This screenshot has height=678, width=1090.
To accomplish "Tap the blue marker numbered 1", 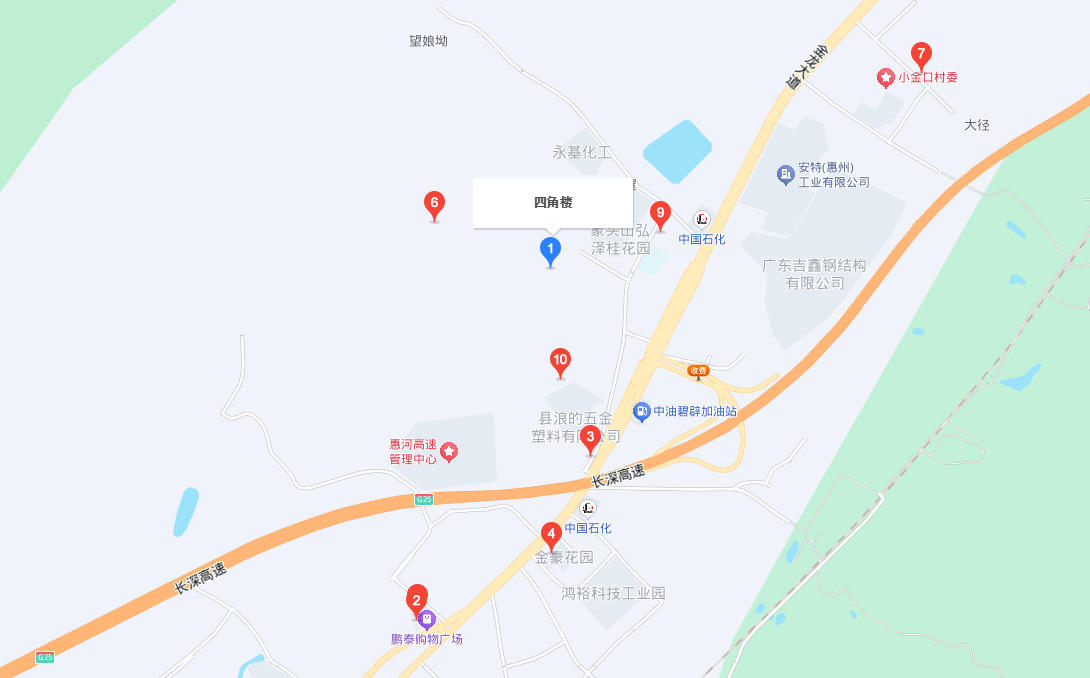I will pos(550,249).
